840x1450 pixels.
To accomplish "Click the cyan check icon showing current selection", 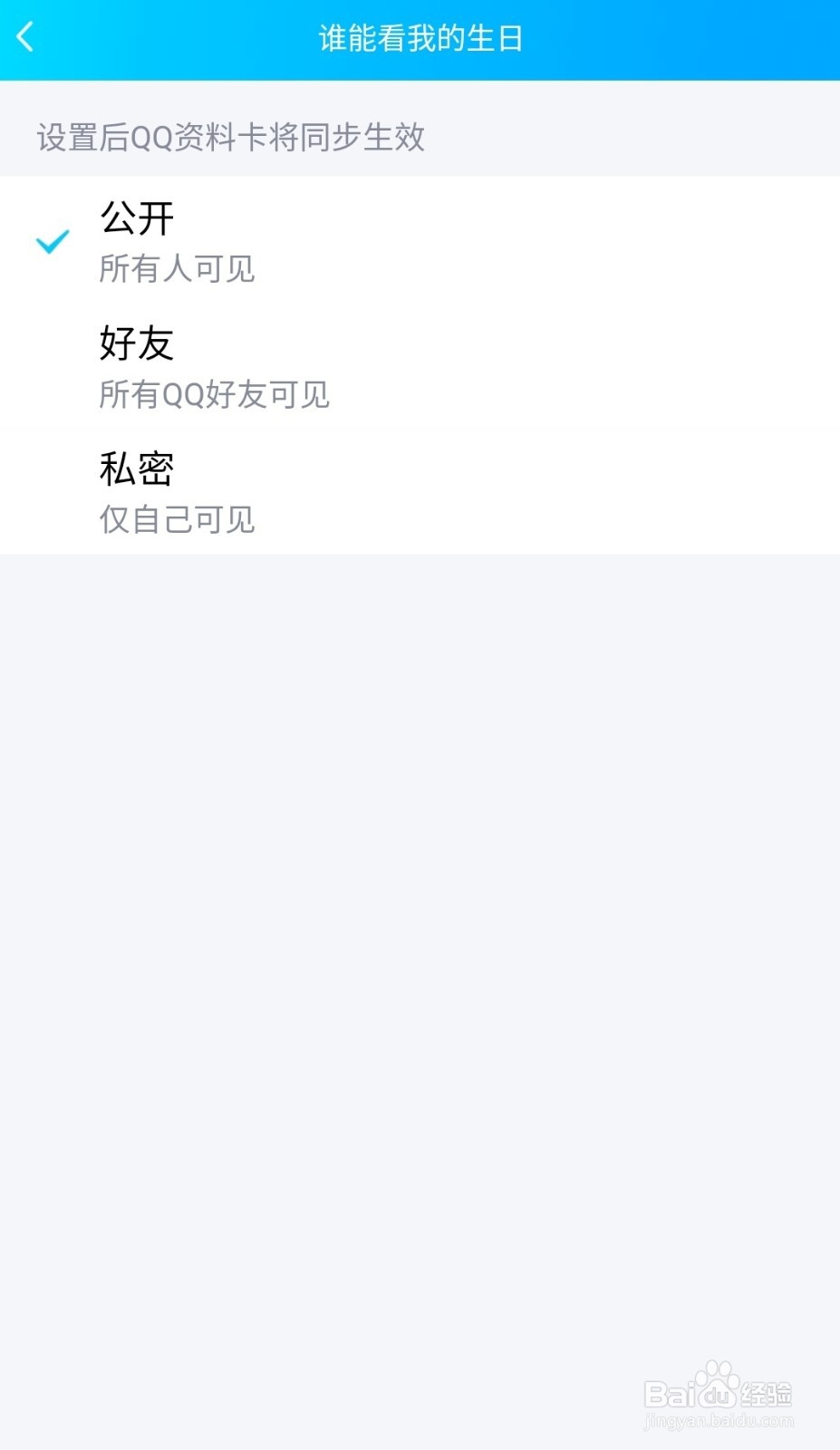I will (x=52, y=242).
